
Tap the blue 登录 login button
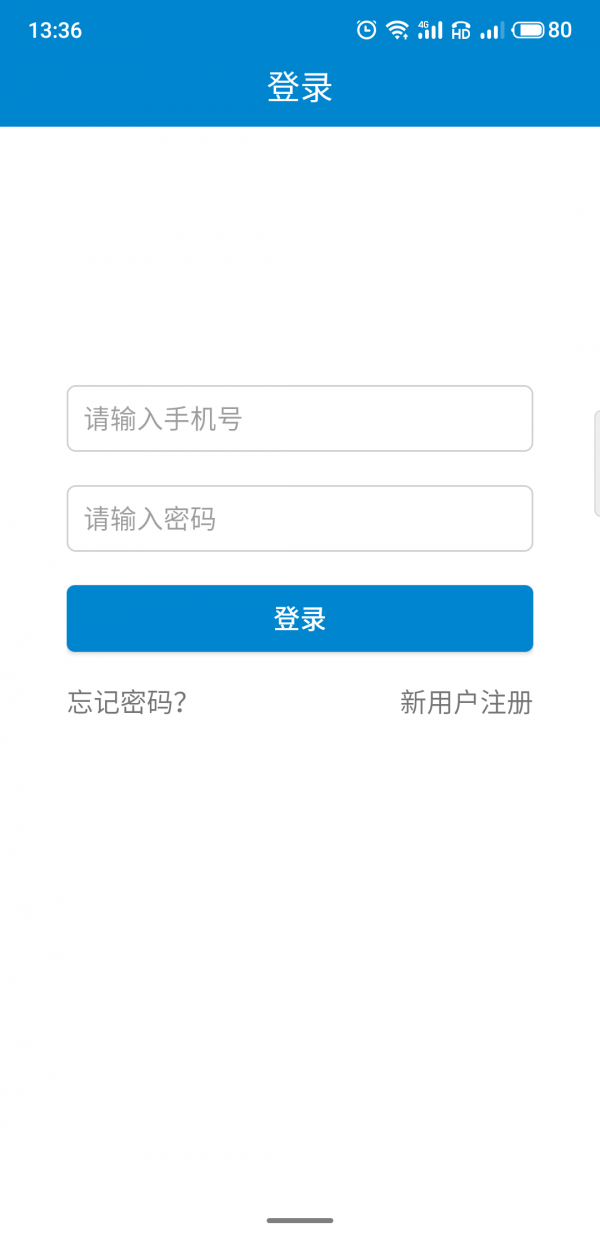pyautogui.click(x=299, y=619)
